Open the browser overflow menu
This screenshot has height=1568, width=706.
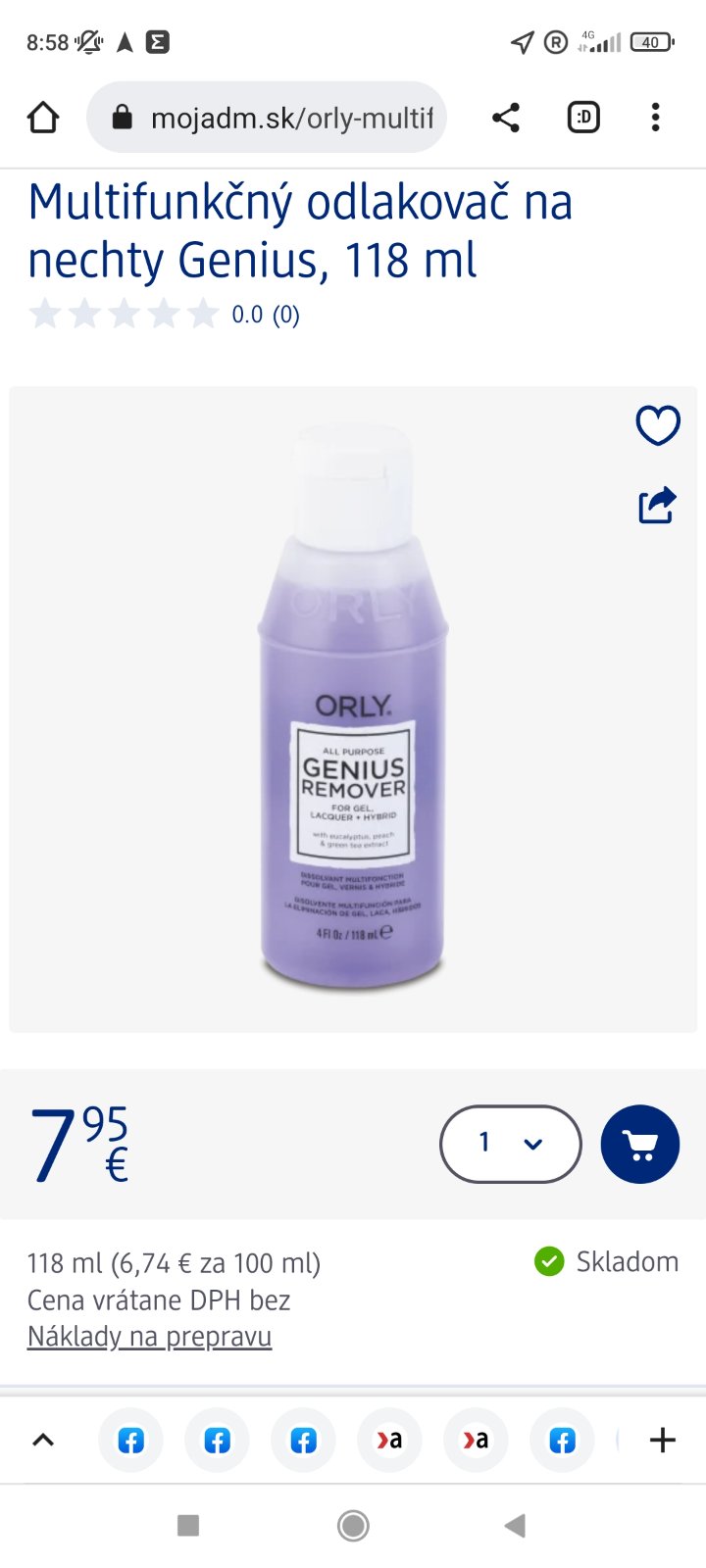point(655,118)
